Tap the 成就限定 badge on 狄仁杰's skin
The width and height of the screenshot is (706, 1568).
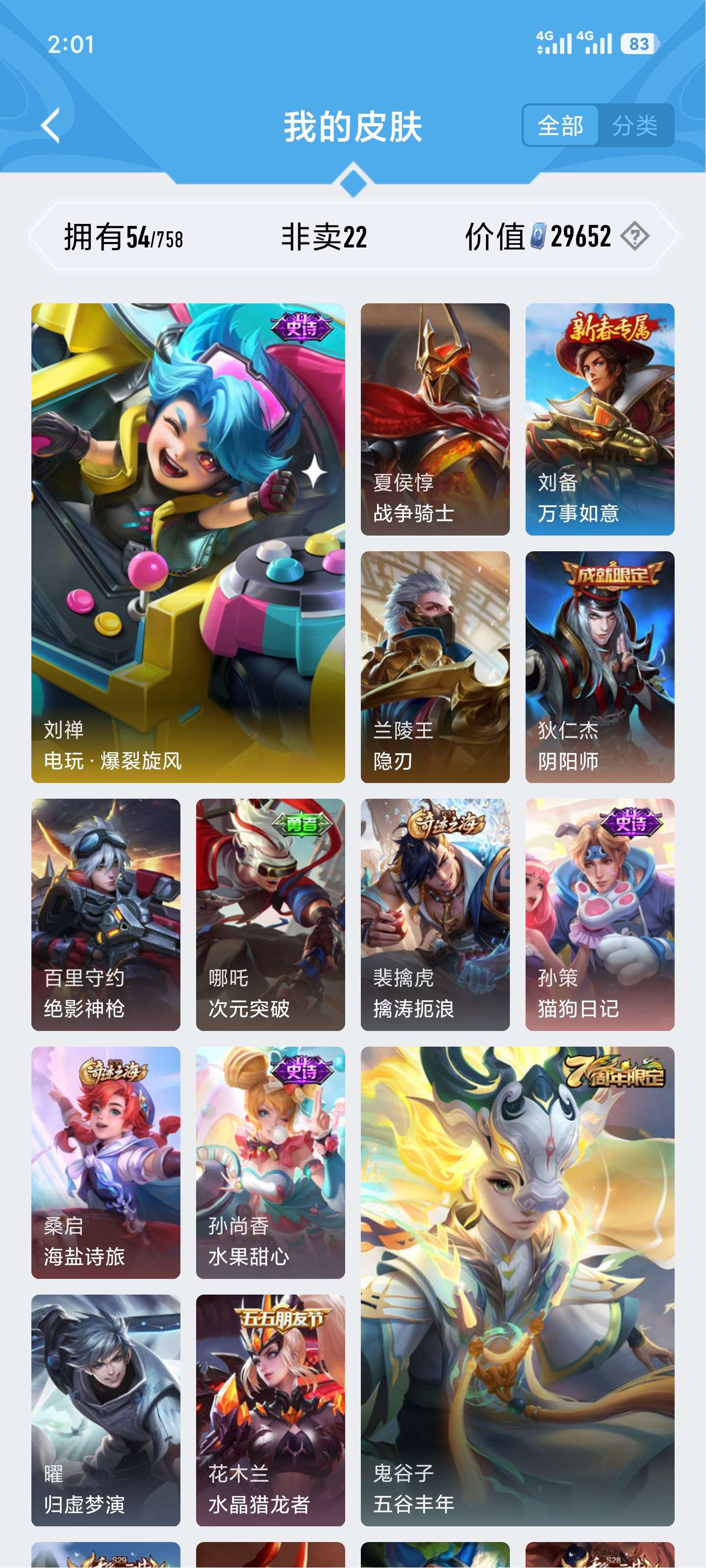[610, 573]
